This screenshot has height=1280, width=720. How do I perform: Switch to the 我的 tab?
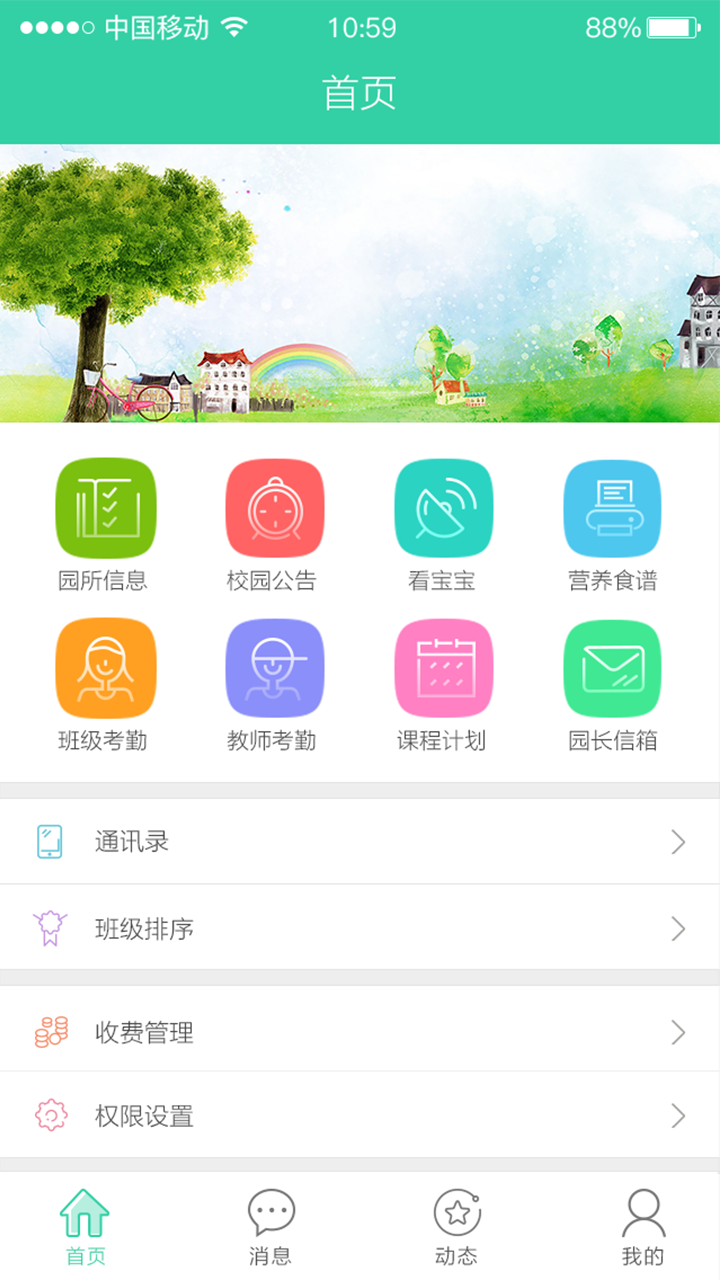click(642, 1226)
